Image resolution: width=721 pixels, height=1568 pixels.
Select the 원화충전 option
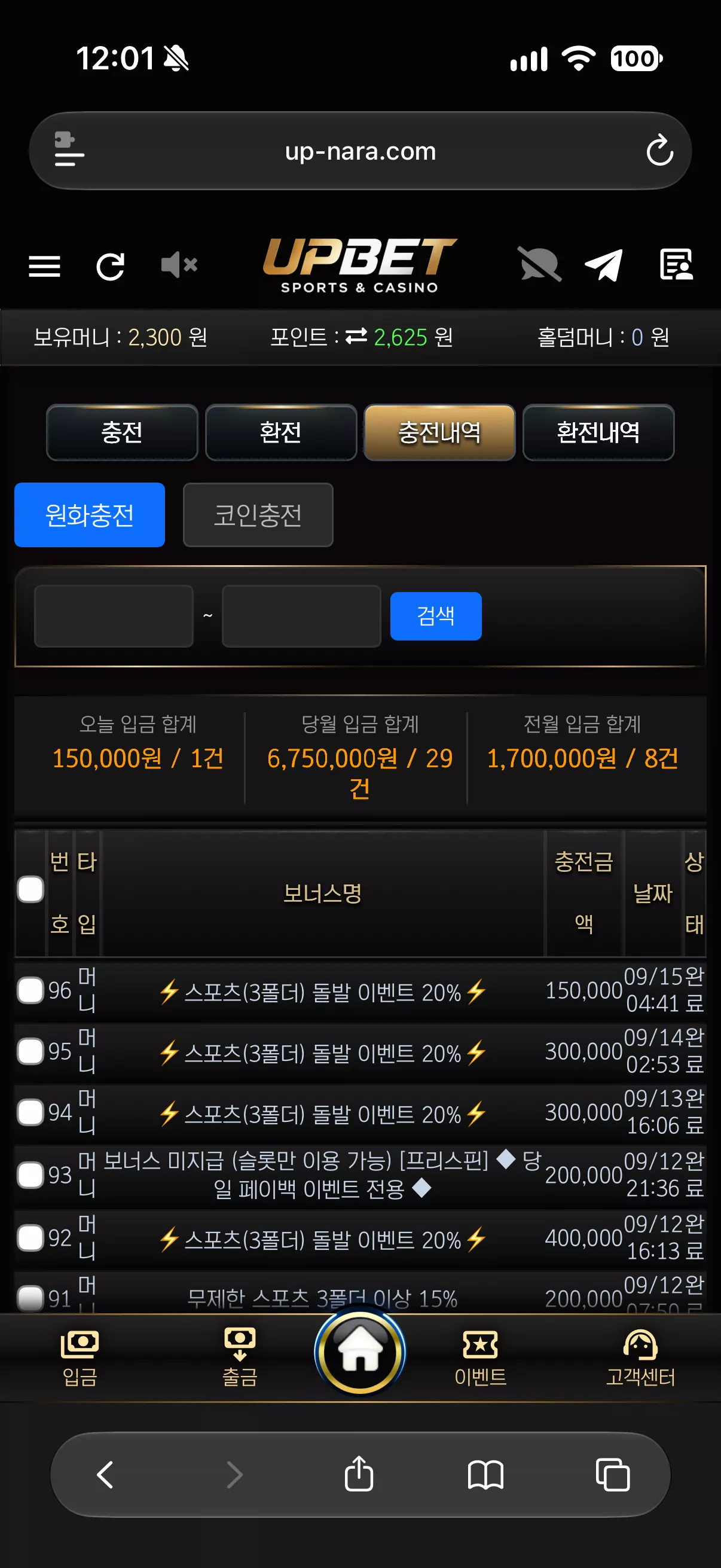point(90,515)
